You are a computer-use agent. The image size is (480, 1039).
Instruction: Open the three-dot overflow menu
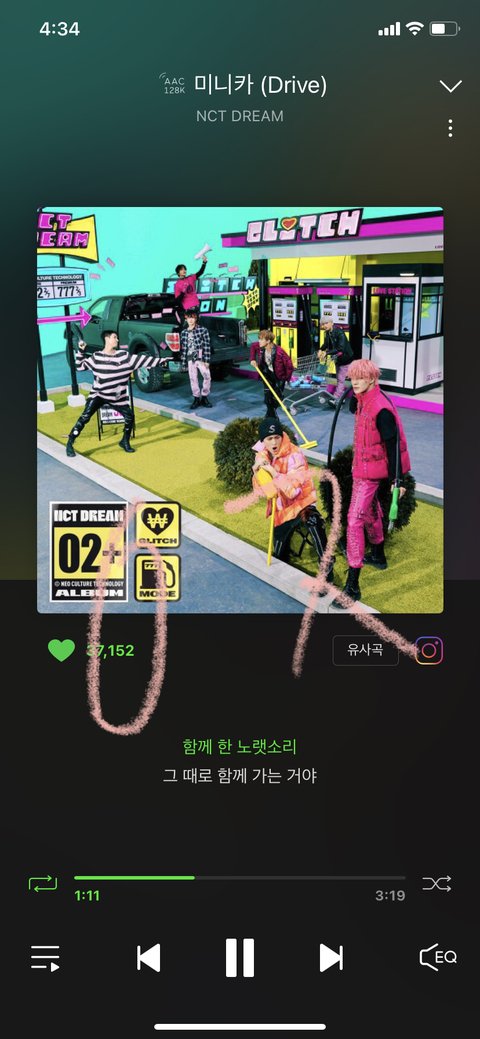point(451,129)
